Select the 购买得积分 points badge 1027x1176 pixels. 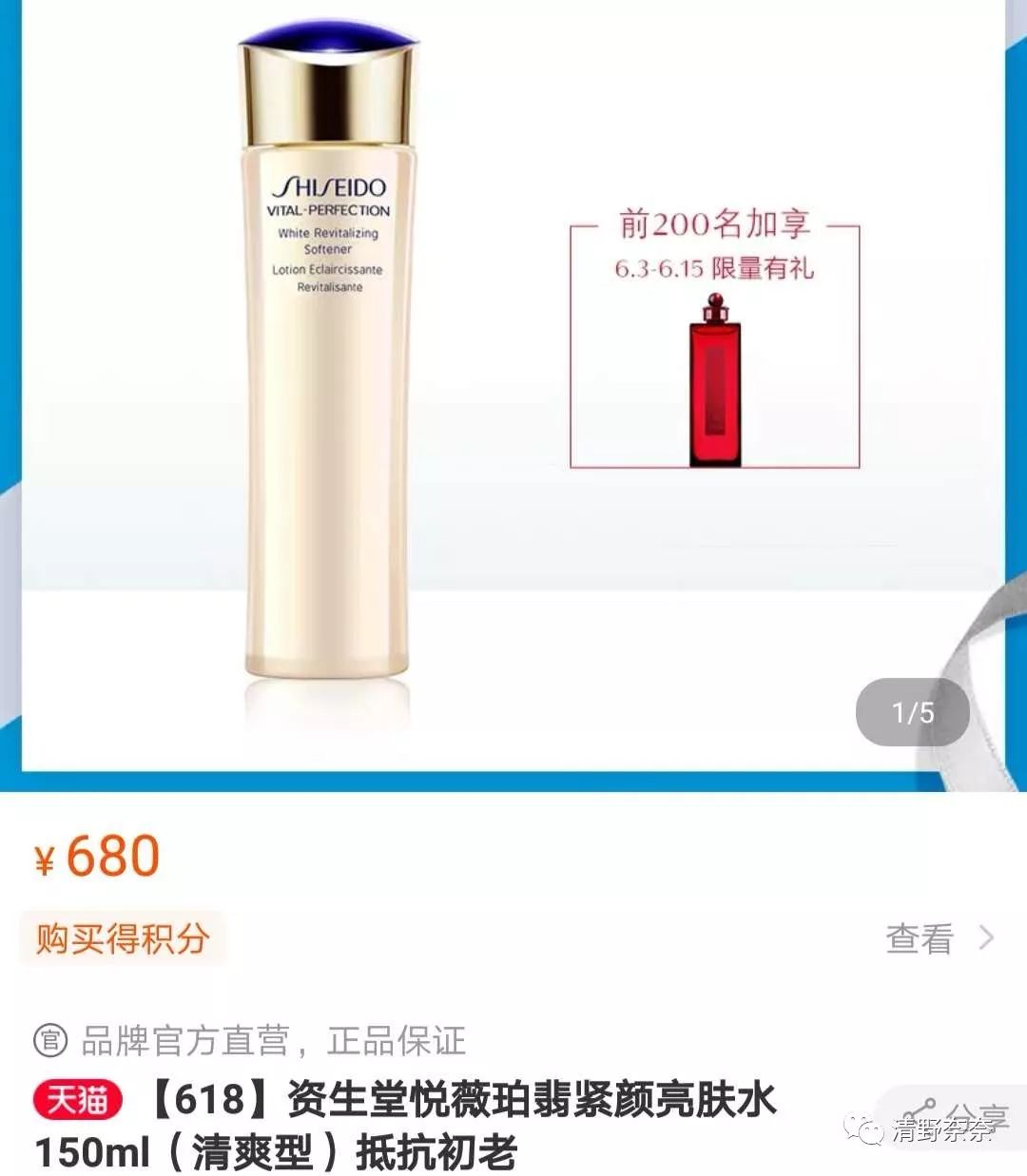(119, 936)
